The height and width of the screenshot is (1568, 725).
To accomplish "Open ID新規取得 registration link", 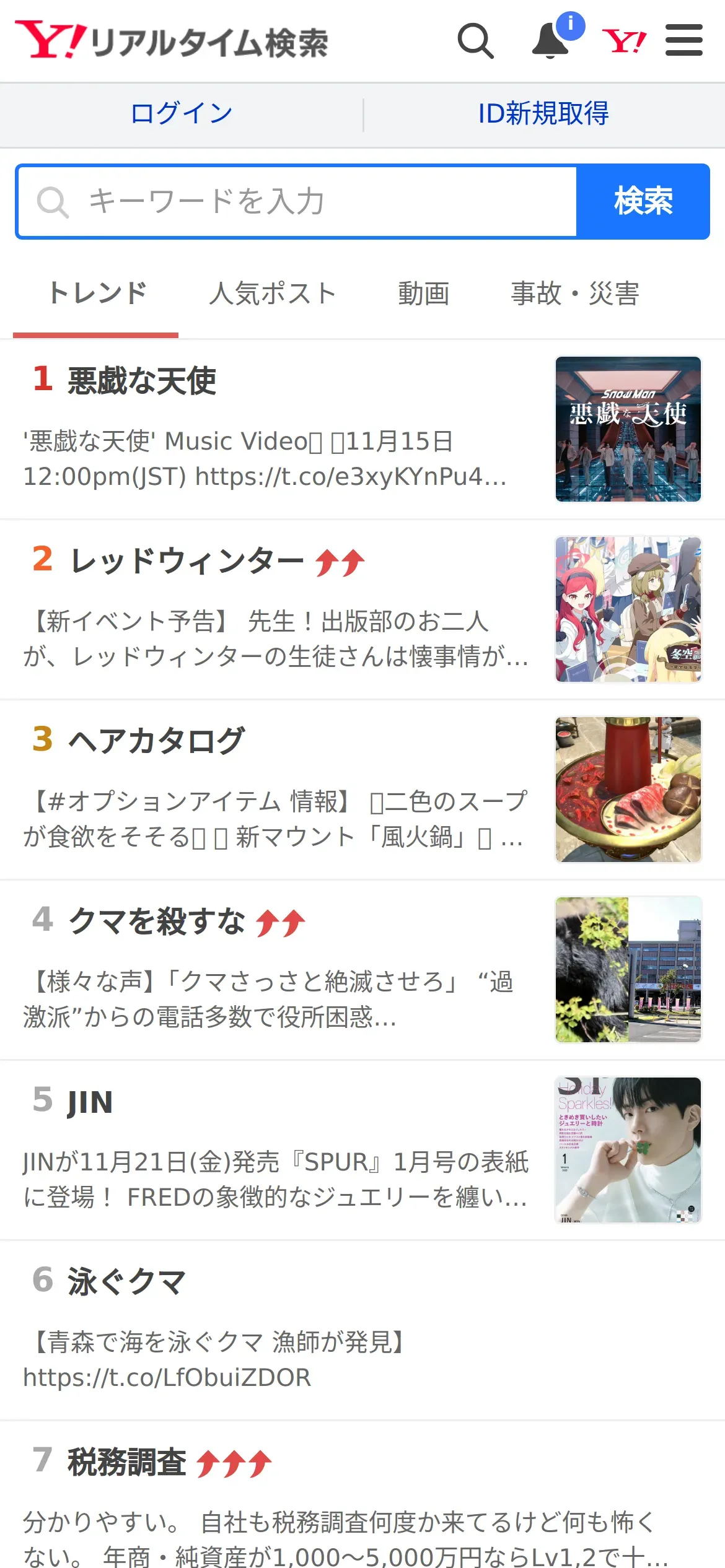I will pyautogui.click(x=543, y=113).
